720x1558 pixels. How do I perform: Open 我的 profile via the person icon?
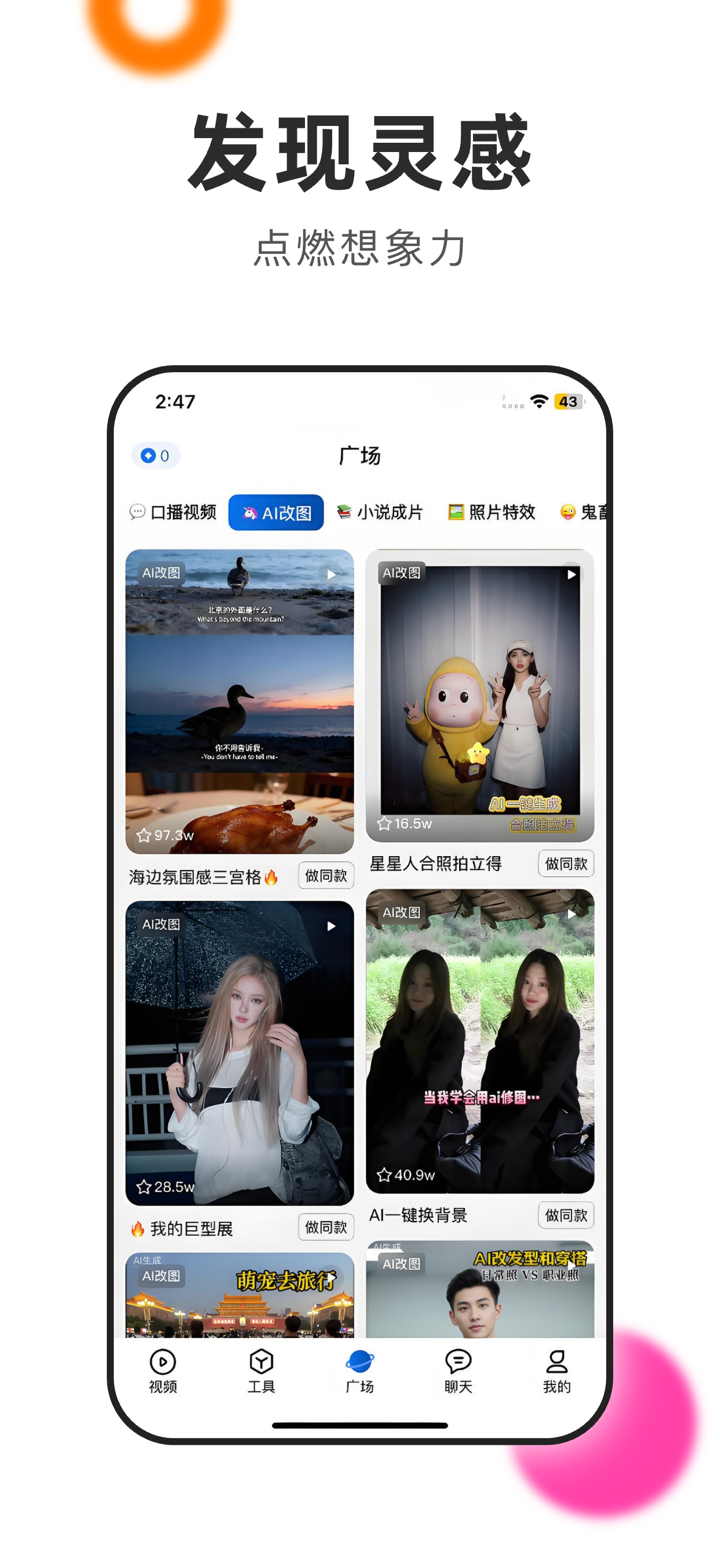tap(556, 1372)
